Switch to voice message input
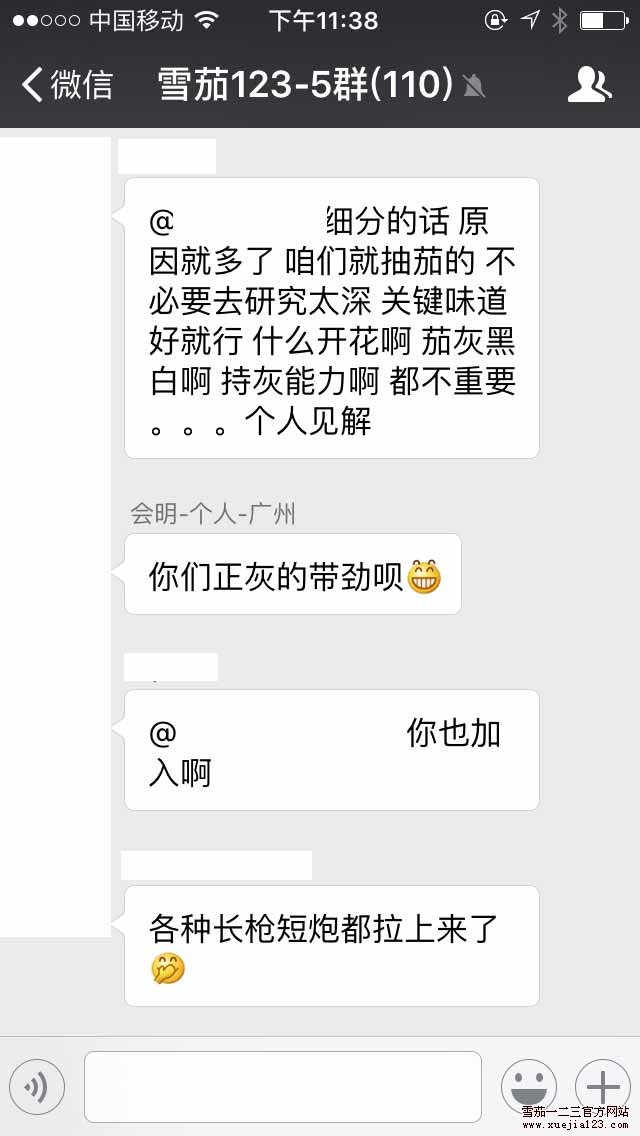The image size is (640, 1136). pyautogui.click(x=37, y=1087)
